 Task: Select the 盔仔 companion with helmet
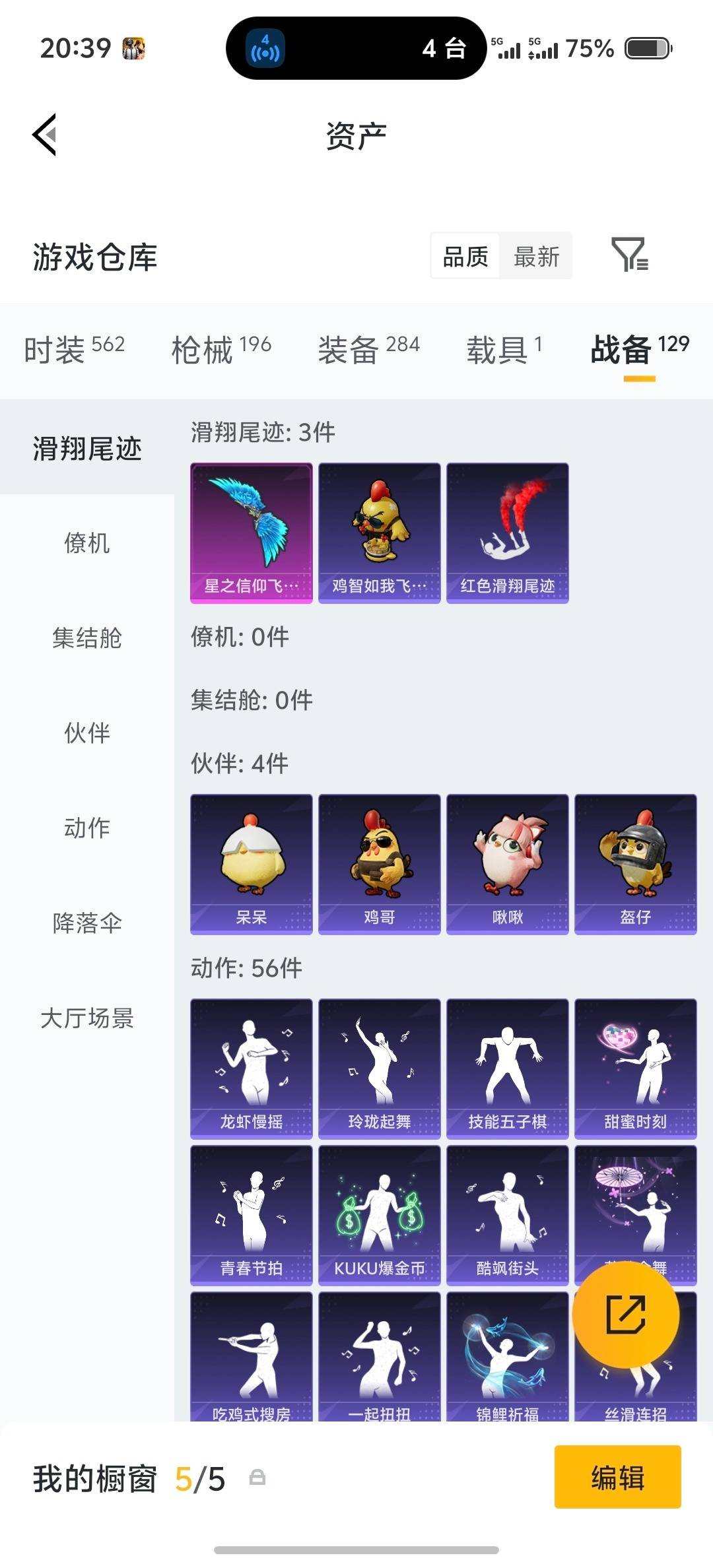(634, 865)
